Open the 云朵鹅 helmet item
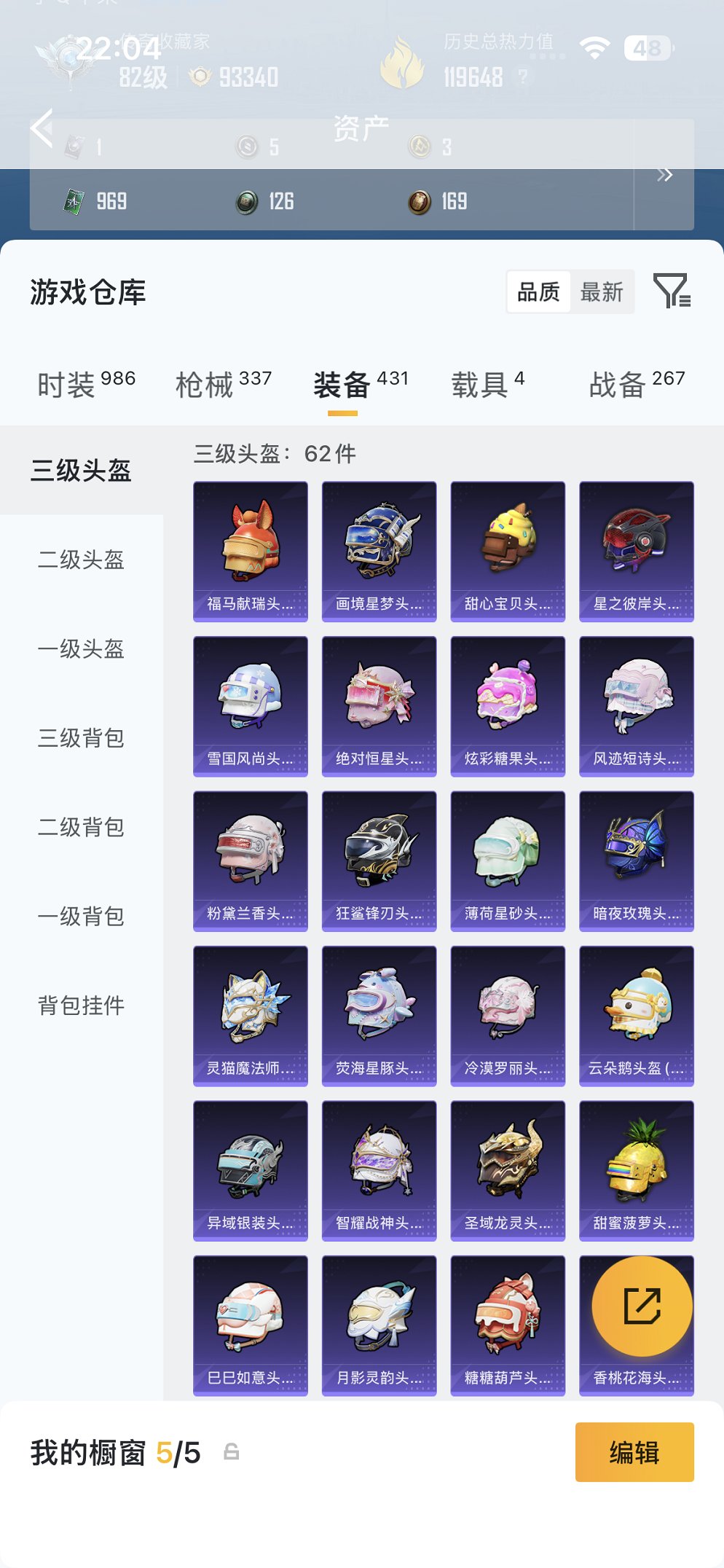Screen dimensions: 724x1568 (x=636, y=1016)
